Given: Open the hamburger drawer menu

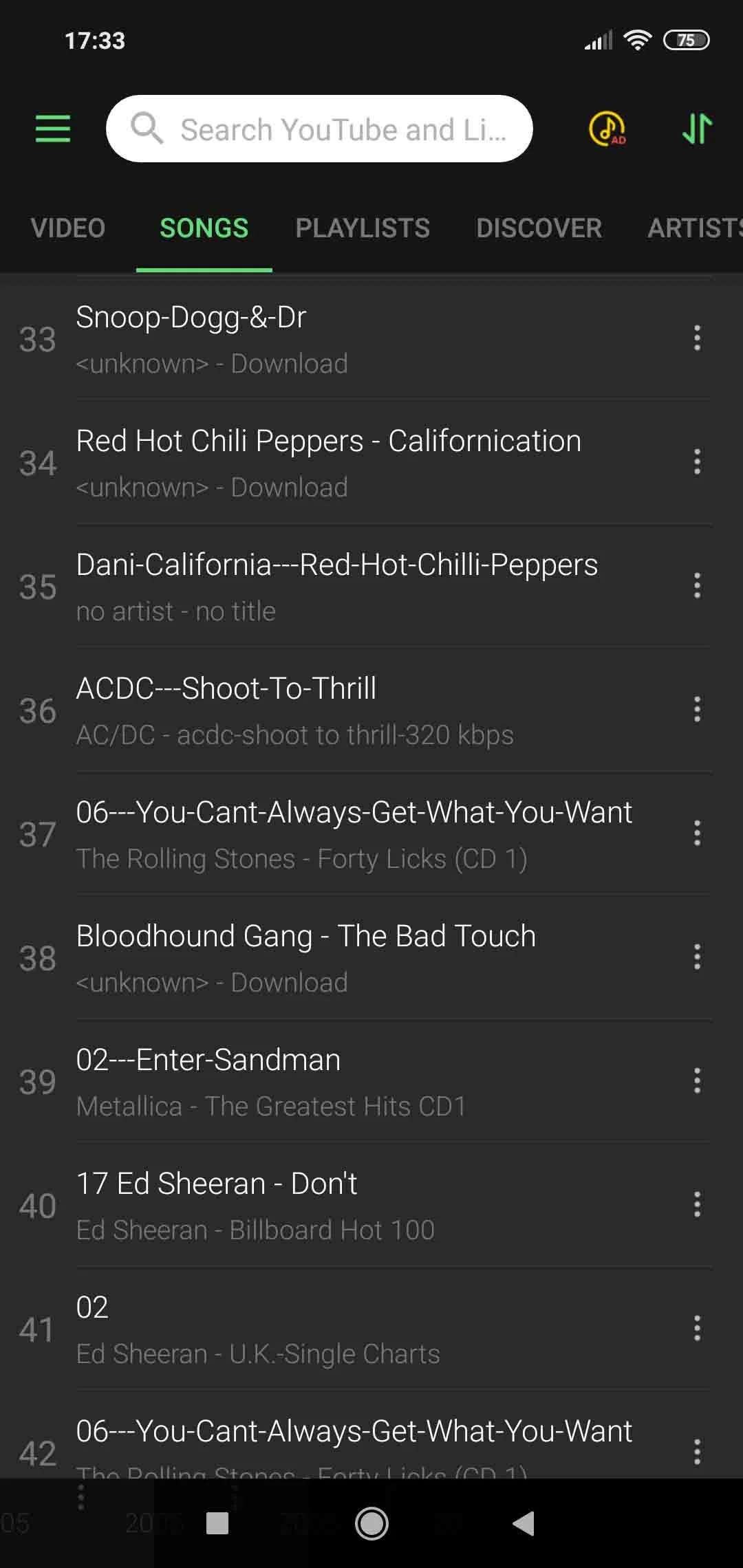Looking at the screenshot, I should coord(53,129).
